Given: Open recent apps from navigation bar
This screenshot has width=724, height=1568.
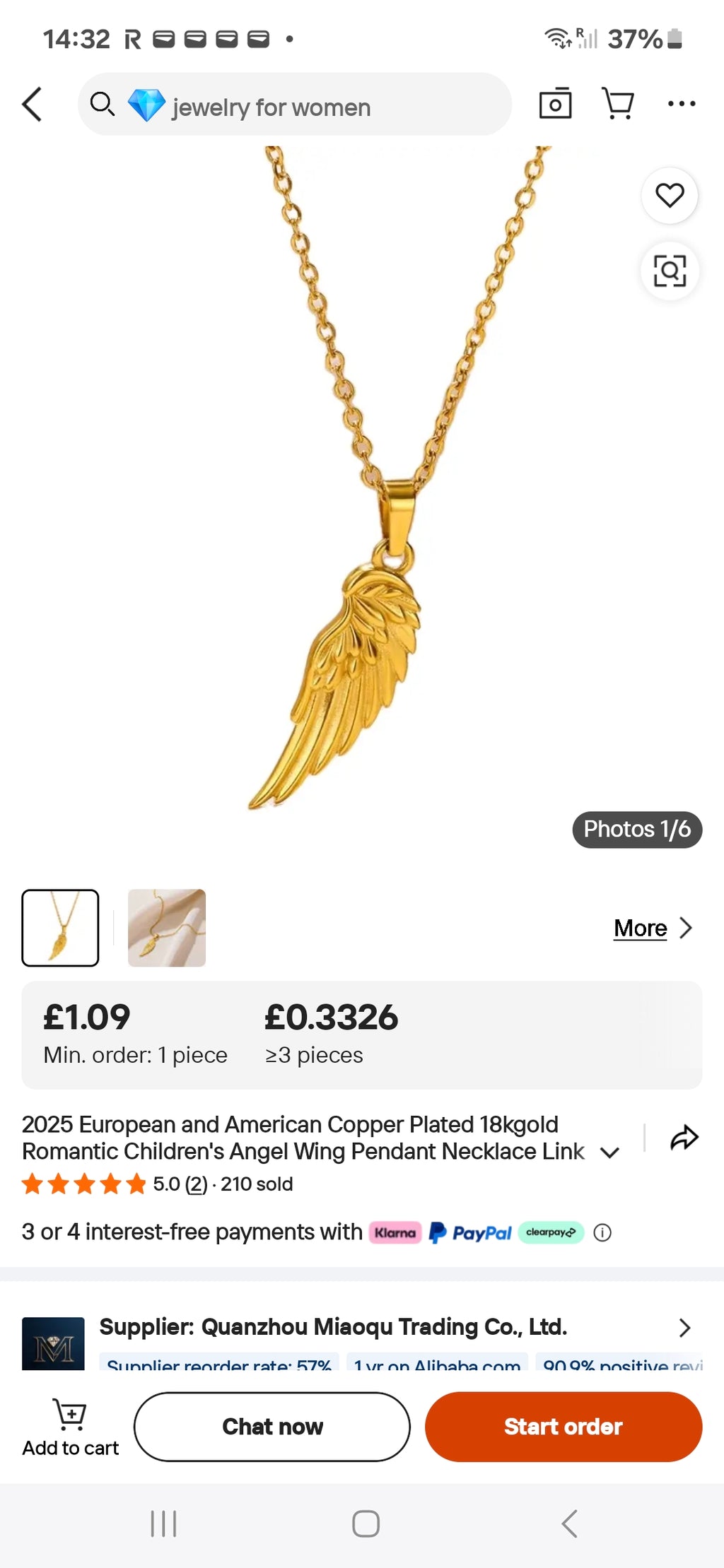Looking at the screenshot, I should (x=163, y=1523).
